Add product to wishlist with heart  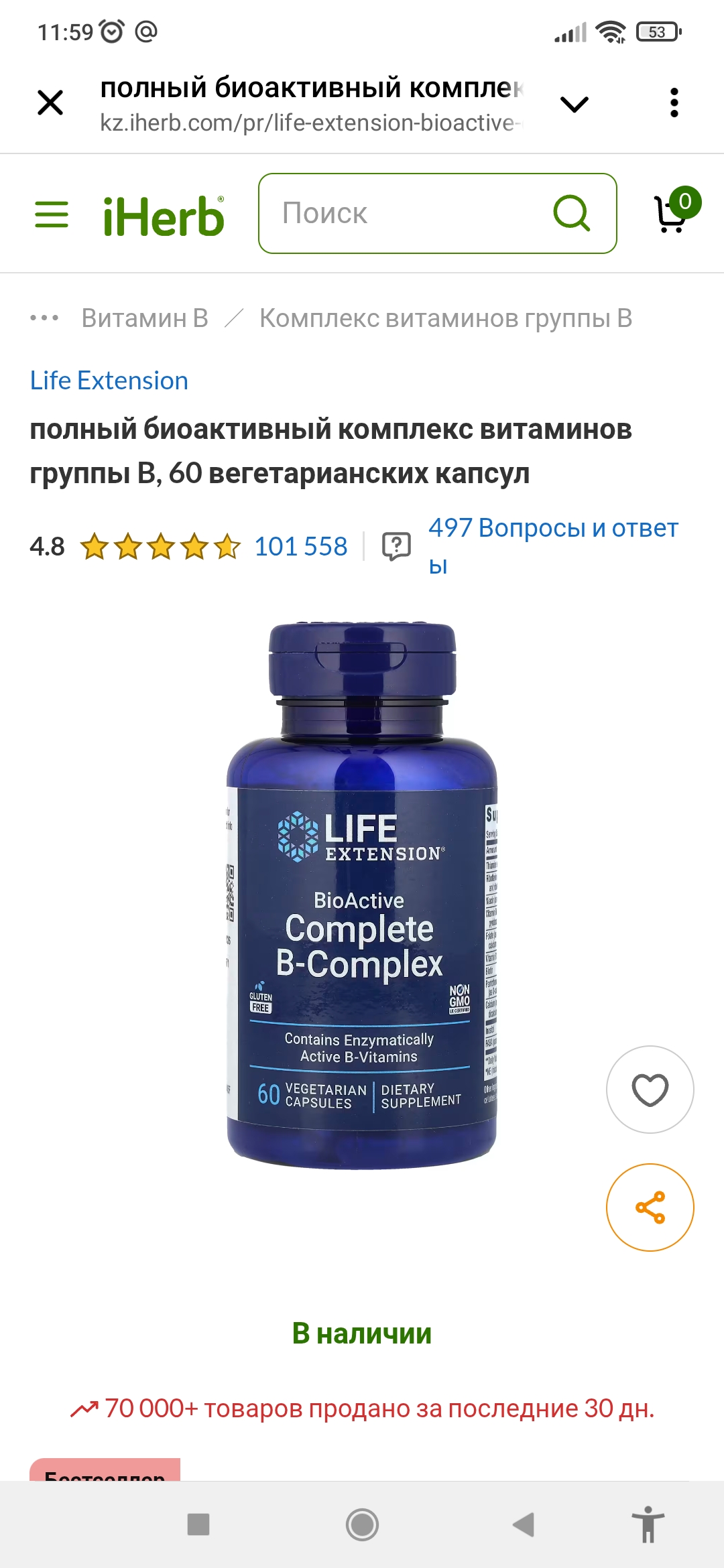(x=650, y=1090)
